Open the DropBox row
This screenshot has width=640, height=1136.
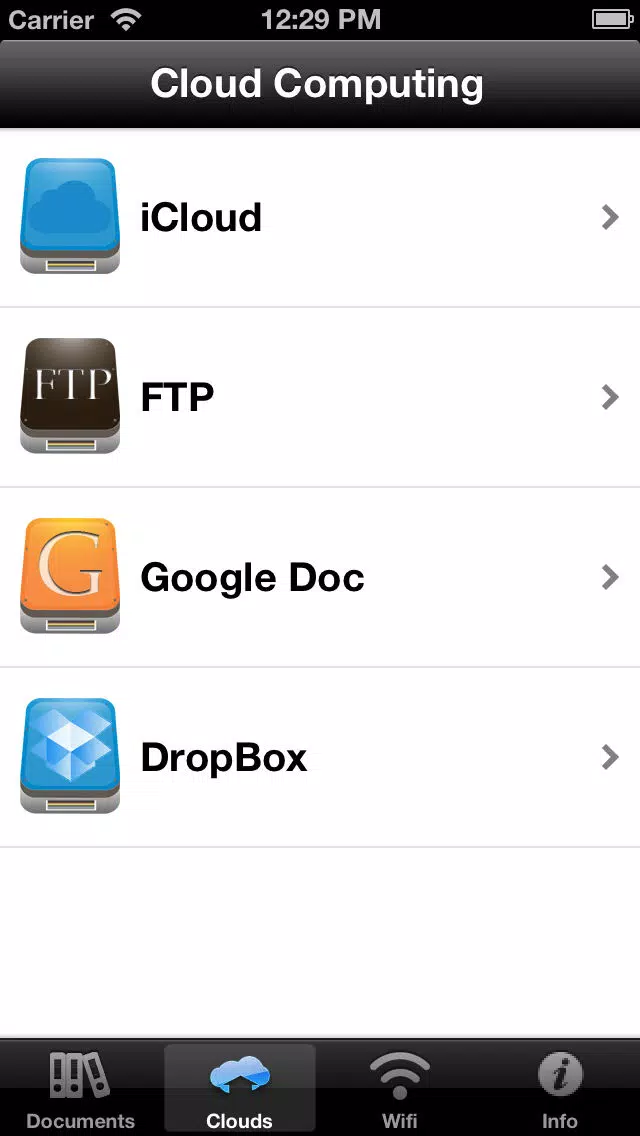[x=320, y=757]
